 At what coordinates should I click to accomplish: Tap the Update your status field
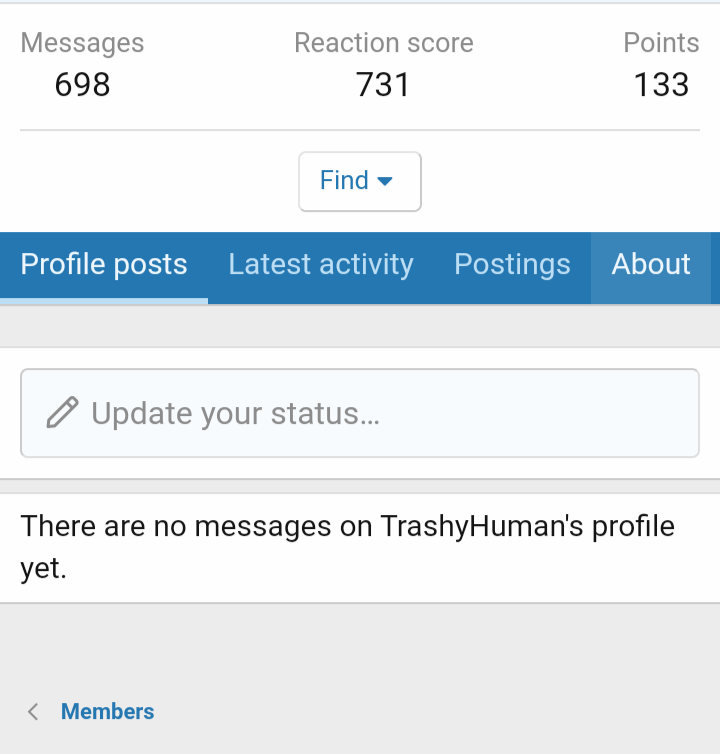click(x=360, y=413)
